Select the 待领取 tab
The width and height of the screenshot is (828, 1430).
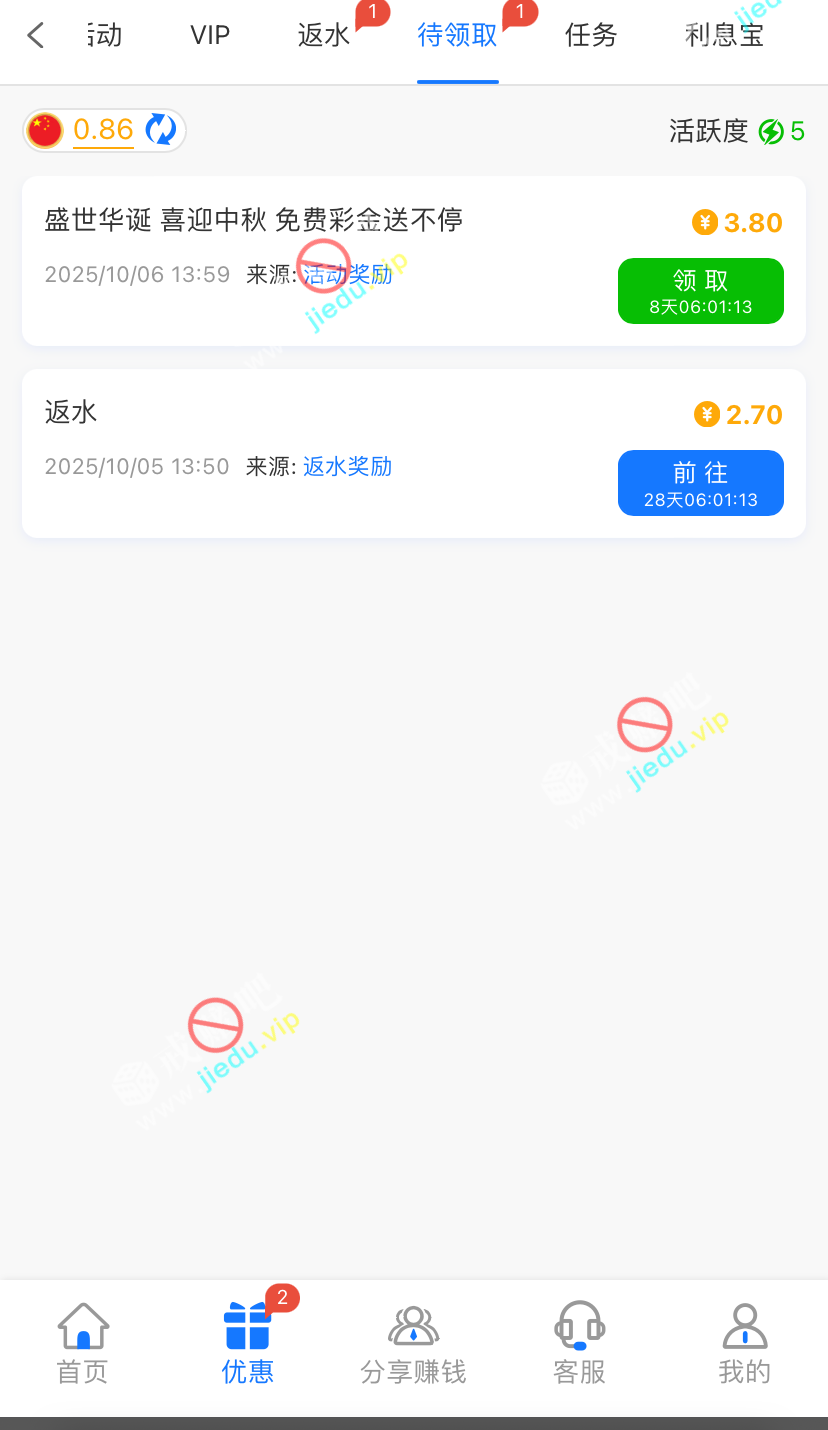tap(457, 36)
